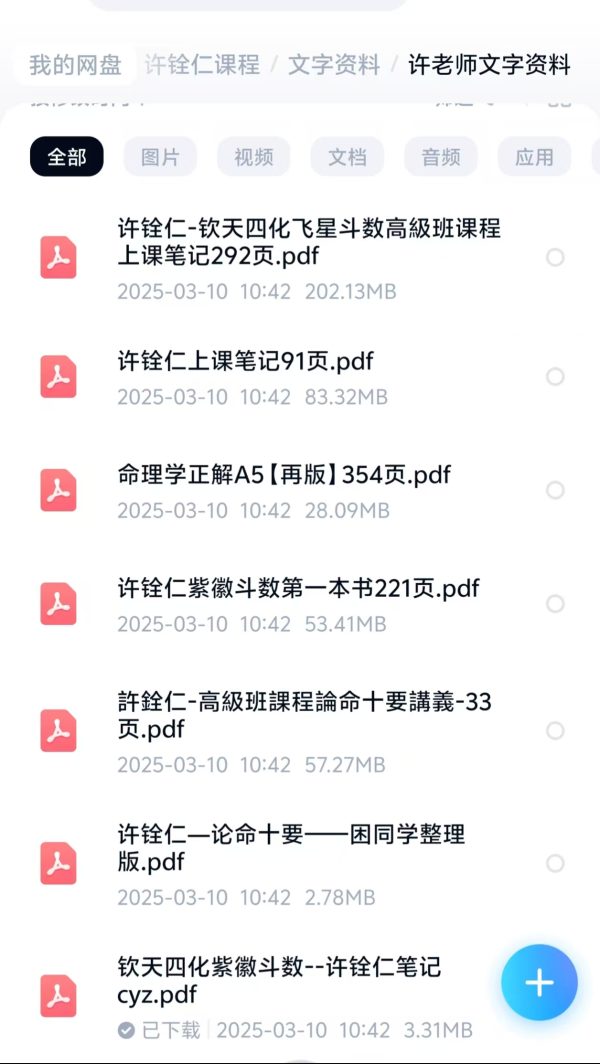Open 钦天四化紫徽斗数--许铨仁笔记cyz.pdf

pos(278,980)
